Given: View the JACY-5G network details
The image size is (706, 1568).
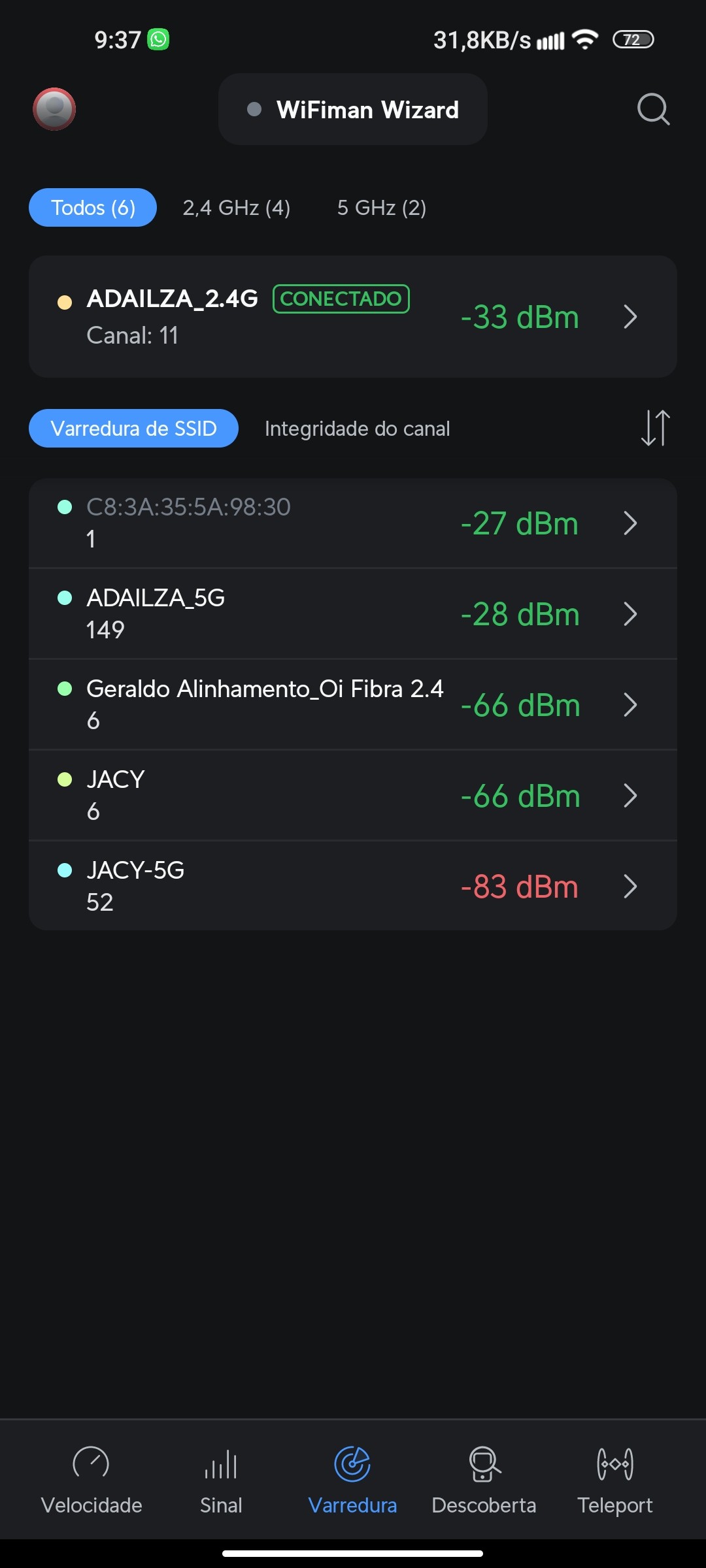Looking at the screenshot, I should tap(352, 887).
